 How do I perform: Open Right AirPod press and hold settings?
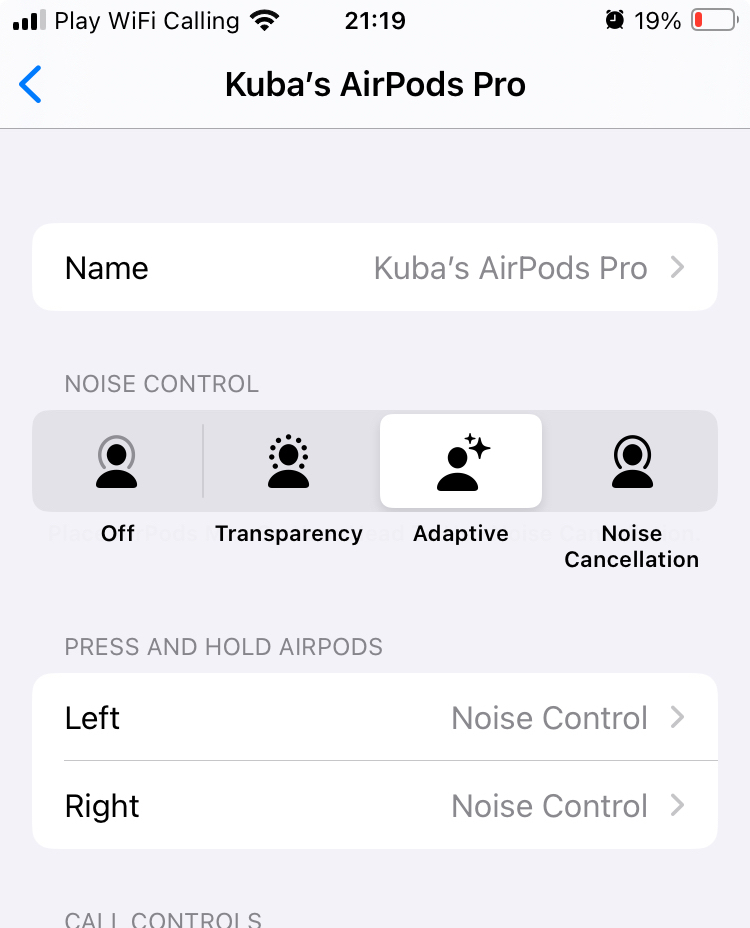[x=375, y=806]
